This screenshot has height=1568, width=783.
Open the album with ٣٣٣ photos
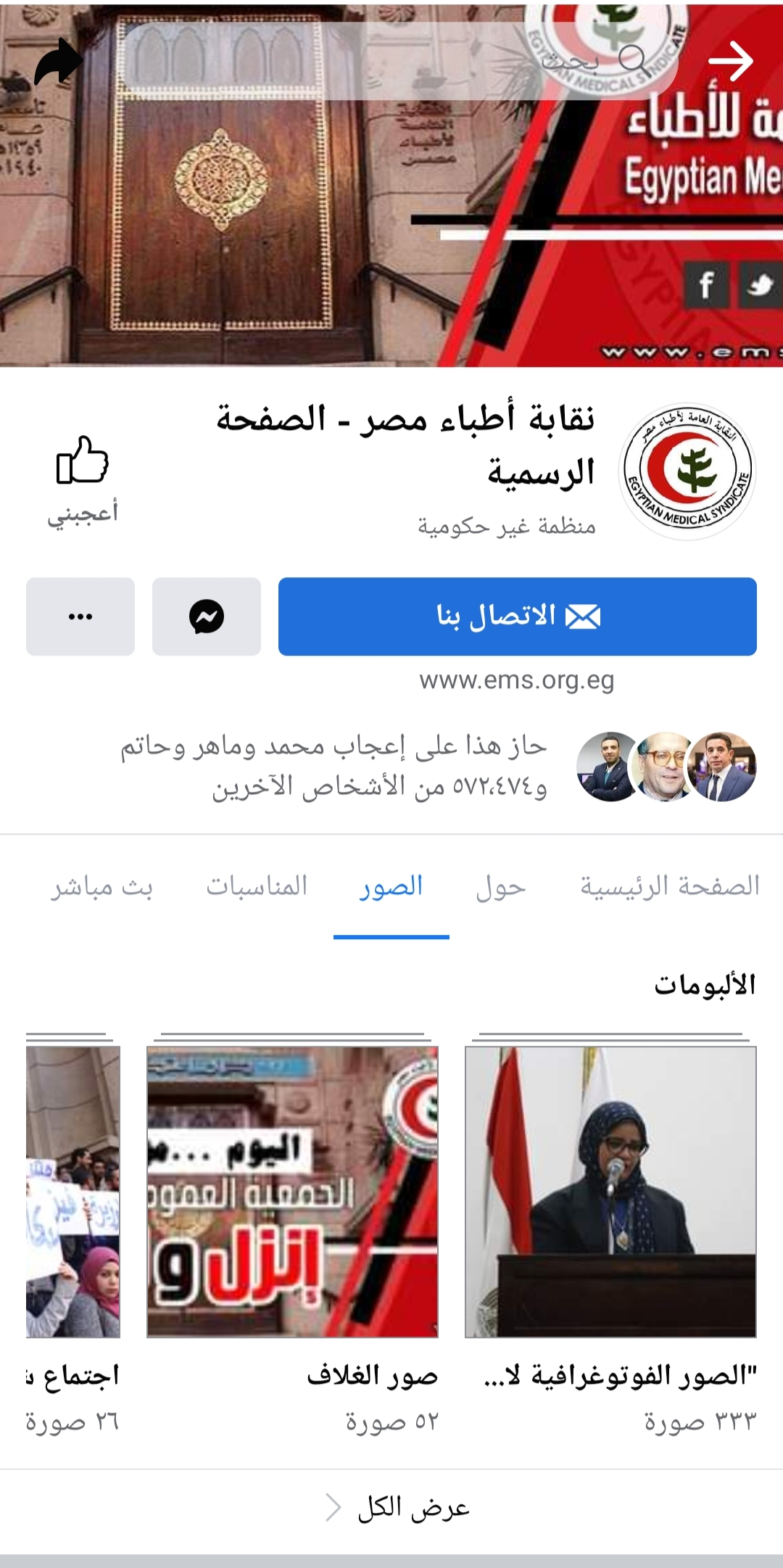610,1192
